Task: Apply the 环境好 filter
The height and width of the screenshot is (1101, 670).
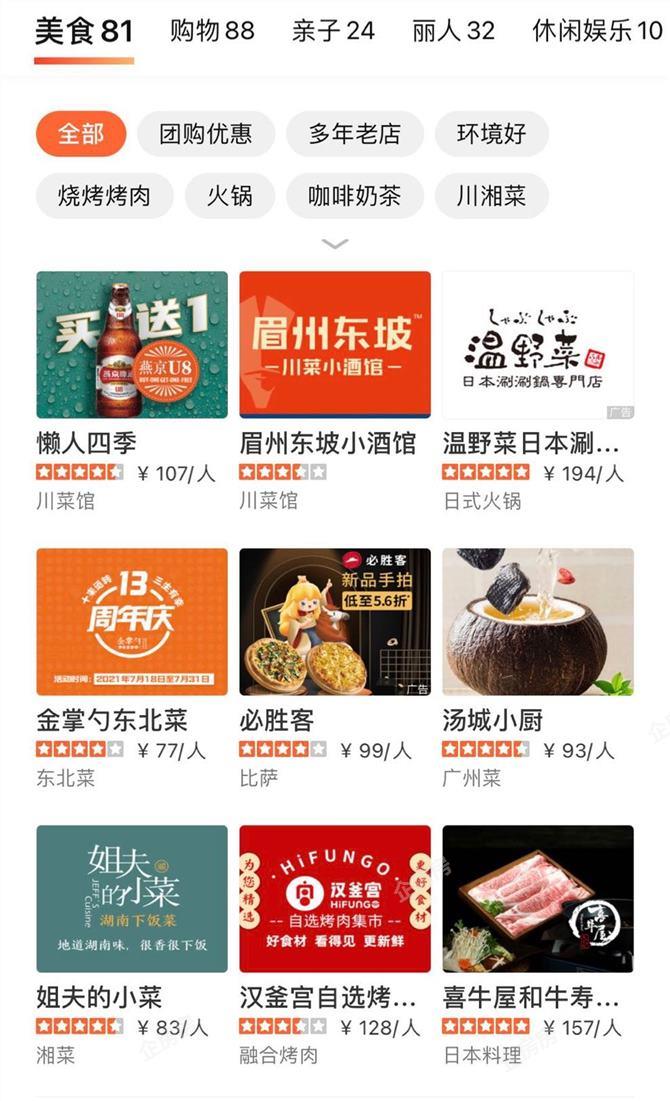Action: [492, 133]
